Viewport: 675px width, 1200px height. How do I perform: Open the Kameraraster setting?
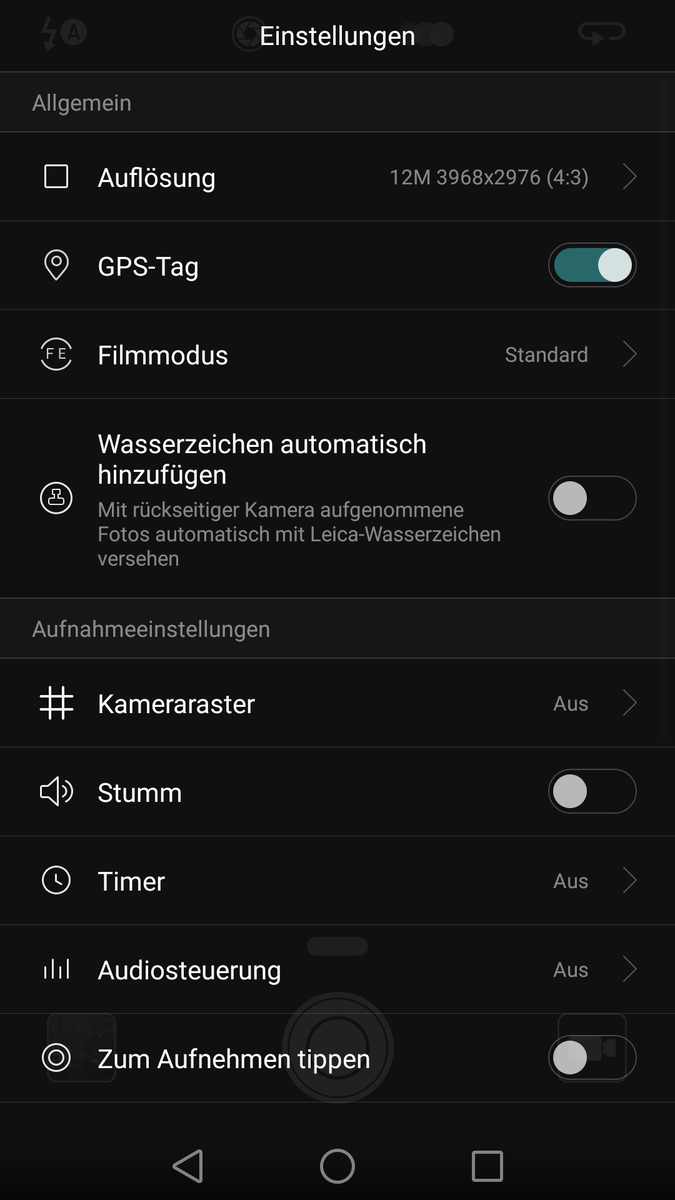(x=337, y=704)
